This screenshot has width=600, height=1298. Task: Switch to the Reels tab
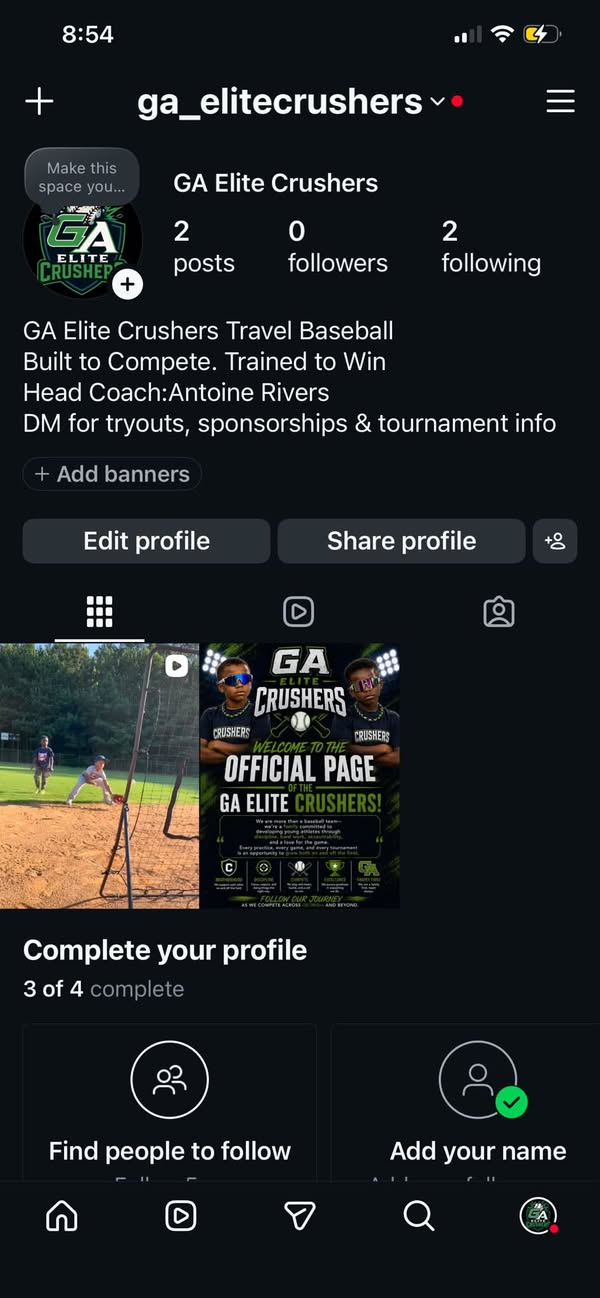tap(298, 611)
